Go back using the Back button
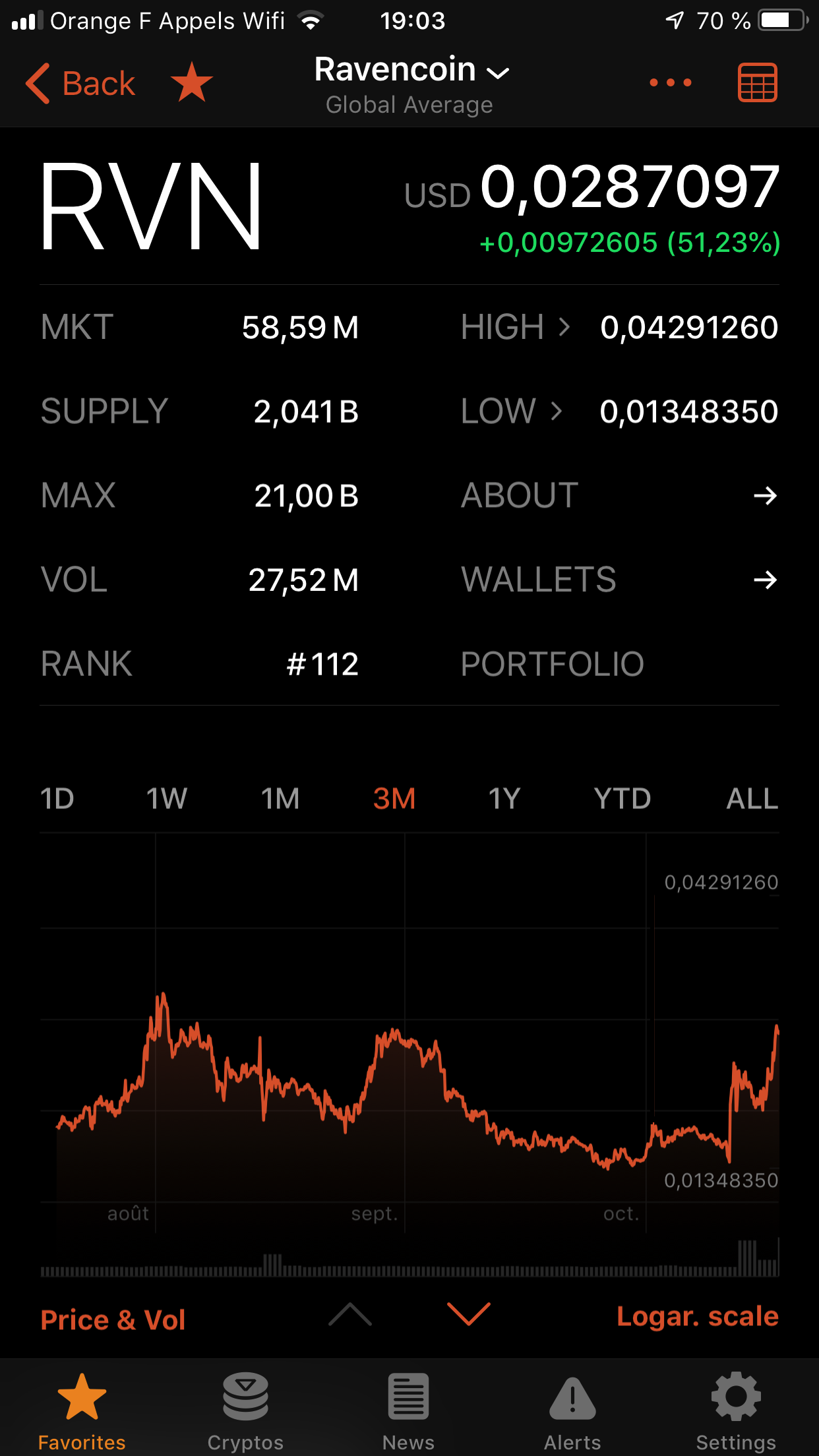The image size is (819, 1456). pyautogui.click(x=80, y=84)
